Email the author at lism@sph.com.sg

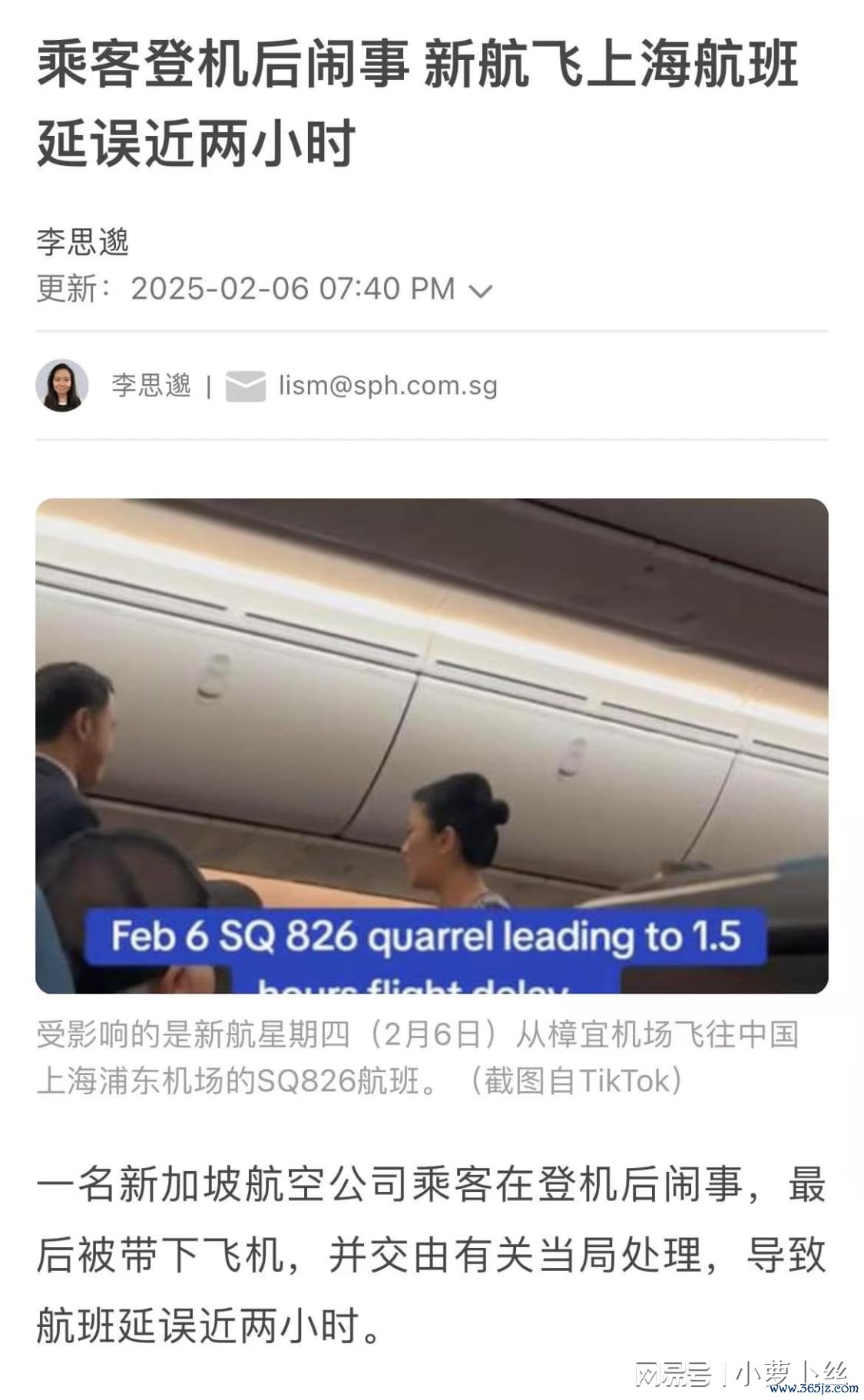tap(387, 385)
